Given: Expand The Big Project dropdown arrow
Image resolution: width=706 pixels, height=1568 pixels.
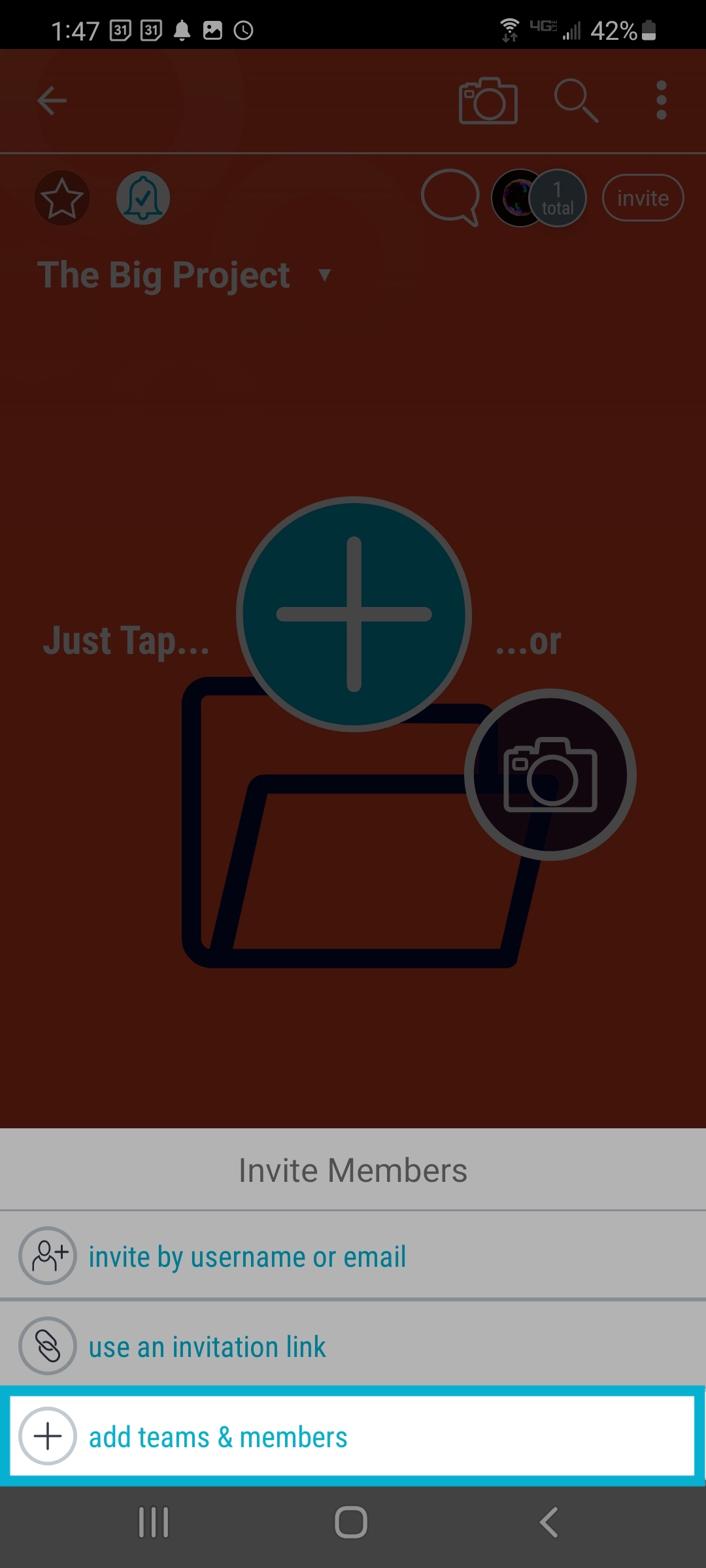Looking at the screenshot, I should click(x=324, y=275).
